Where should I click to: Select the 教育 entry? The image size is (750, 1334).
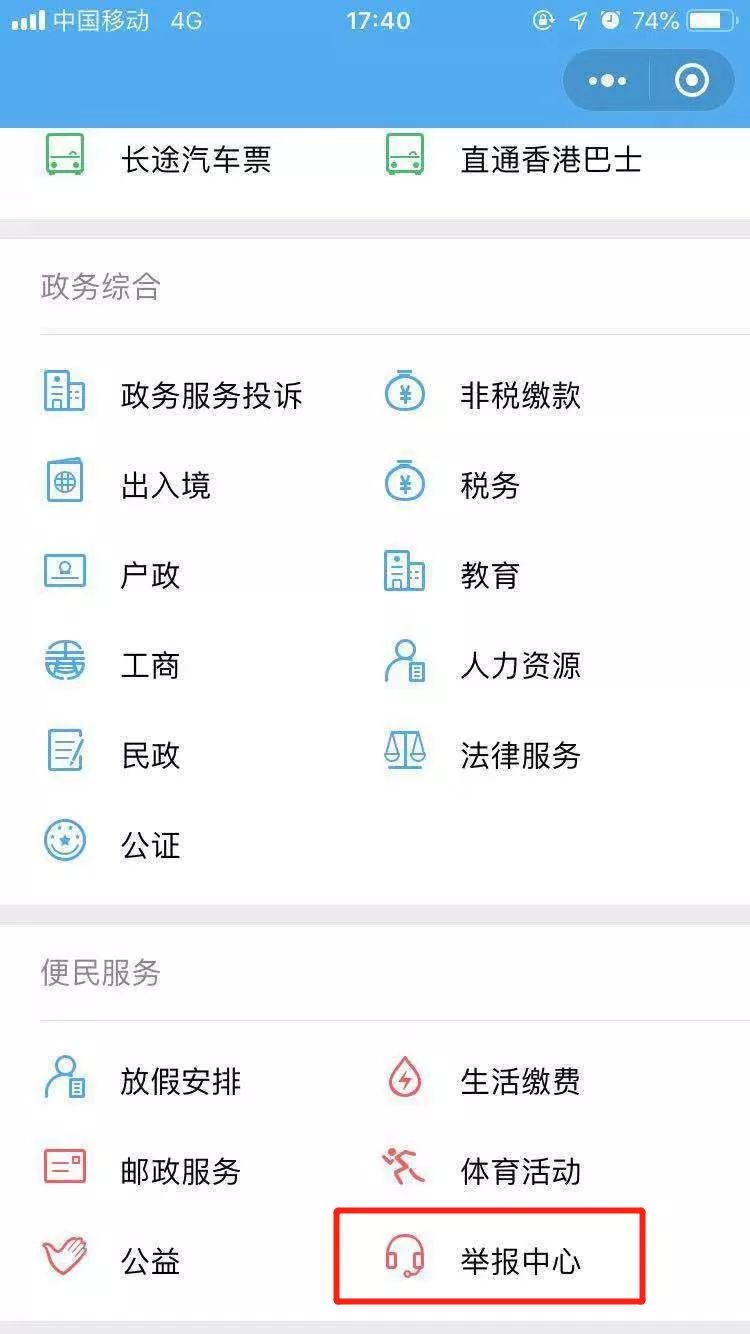click(453, 575)
